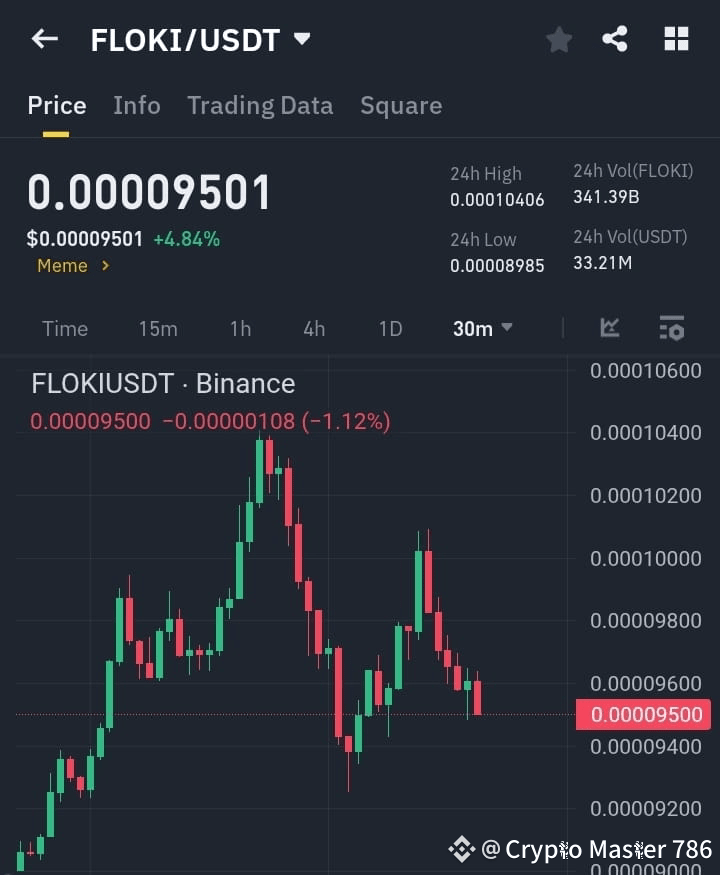Select the 4h timeframe button
Screen dimensions: 720x875
point(313,328)
